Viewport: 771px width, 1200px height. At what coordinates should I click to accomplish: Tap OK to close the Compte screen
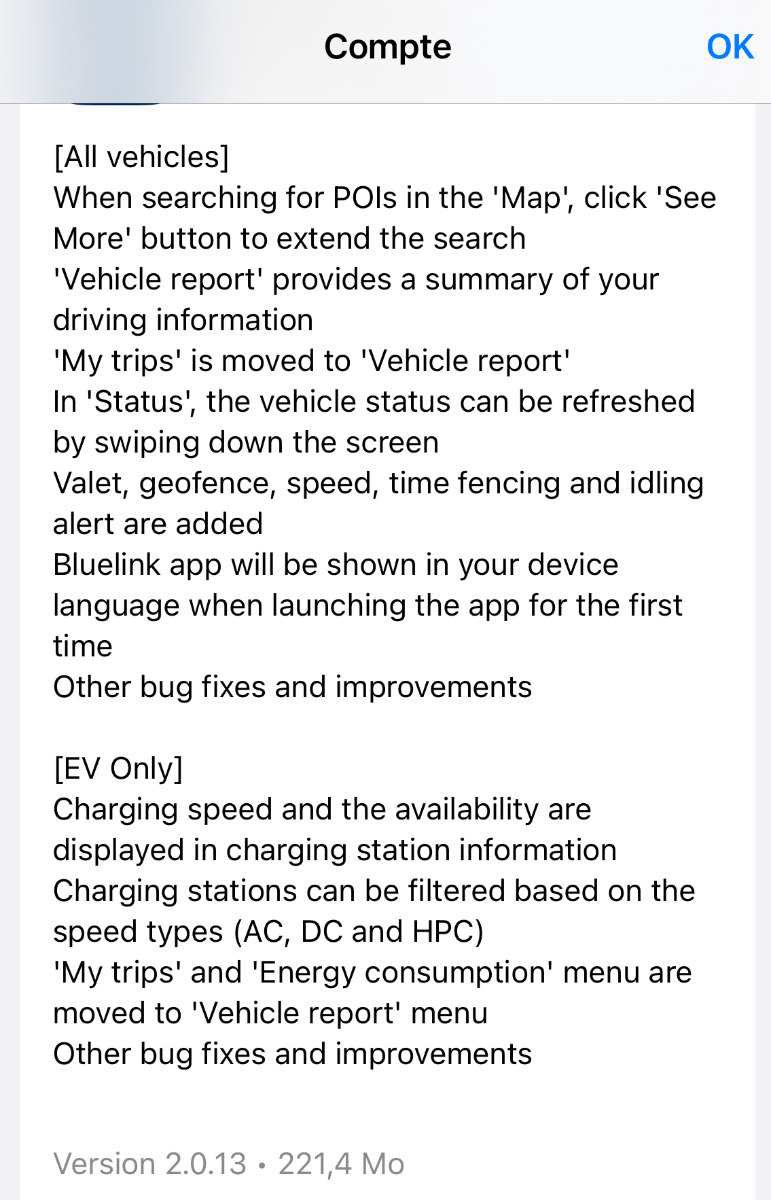click(729, 47)
